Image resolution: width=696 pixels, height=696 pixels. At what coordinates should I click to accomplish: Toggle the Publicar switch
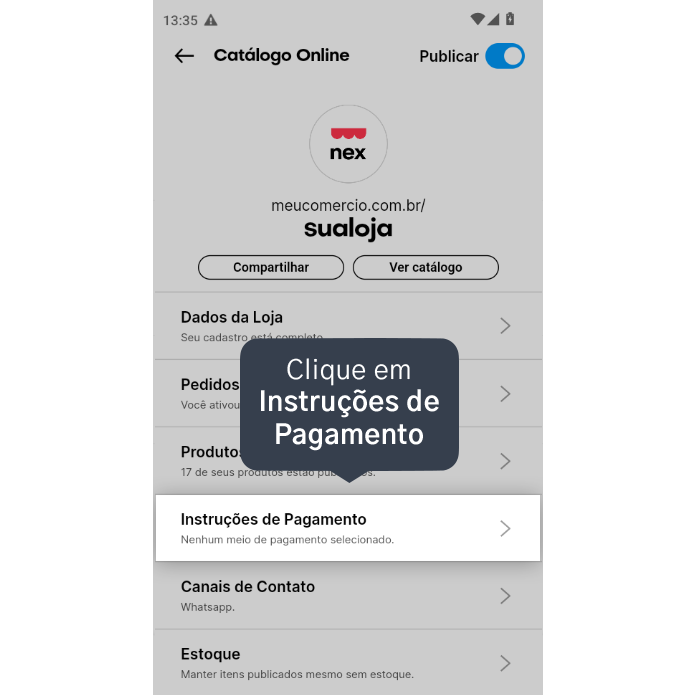(x=504, y=56)
